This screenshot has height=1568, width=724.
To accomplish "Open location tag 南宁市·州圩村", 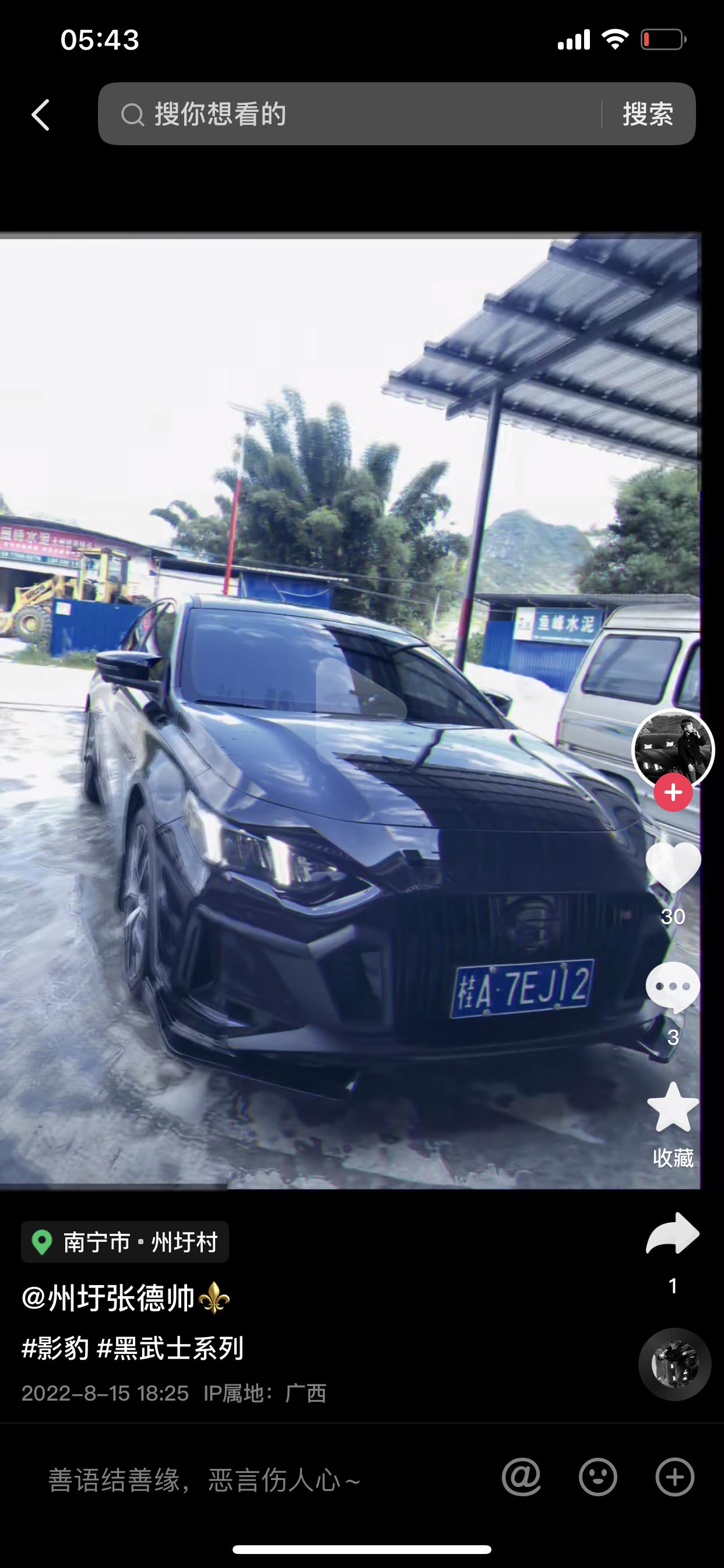I will [x=125, y=1242].
